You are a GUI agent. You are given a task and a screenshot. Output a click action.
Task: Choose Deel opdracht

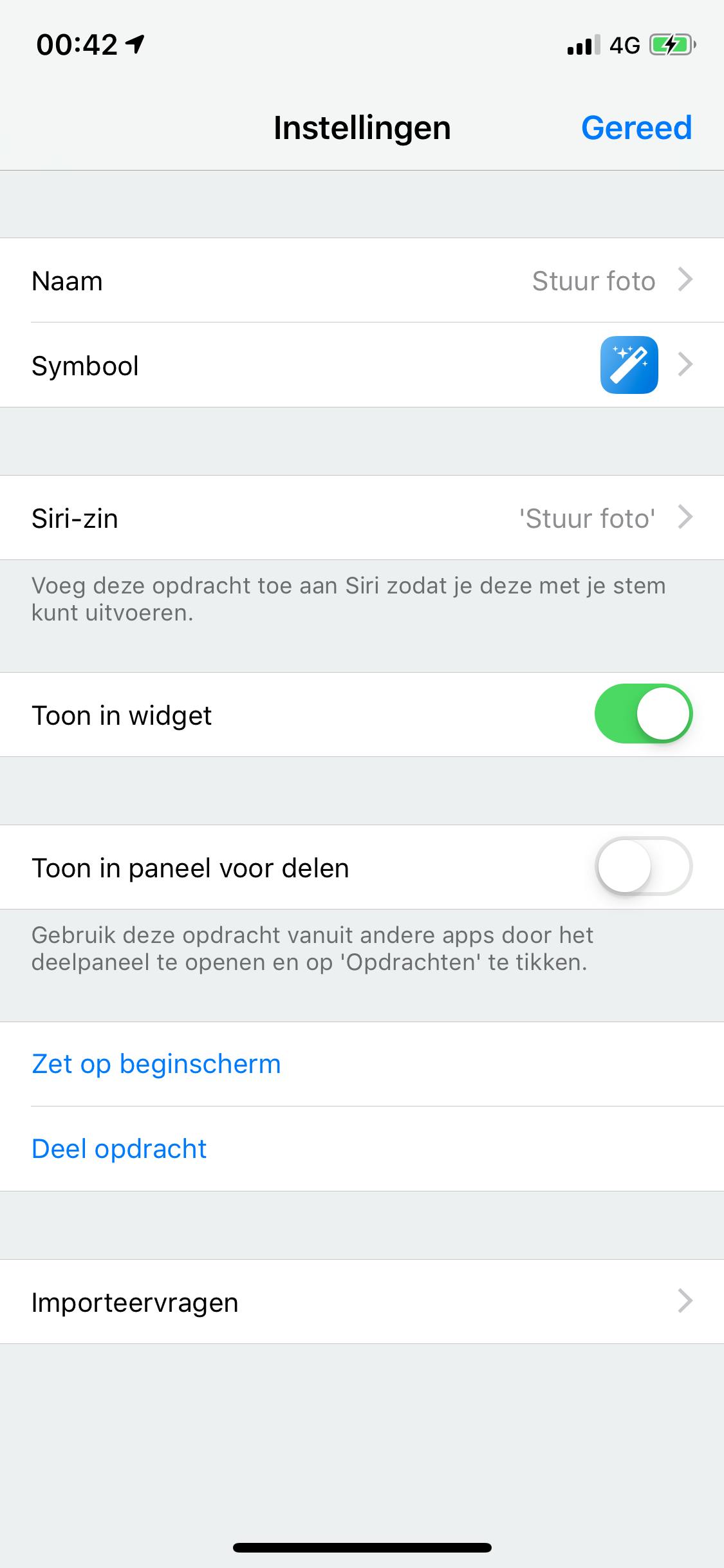pos(119,1149)
